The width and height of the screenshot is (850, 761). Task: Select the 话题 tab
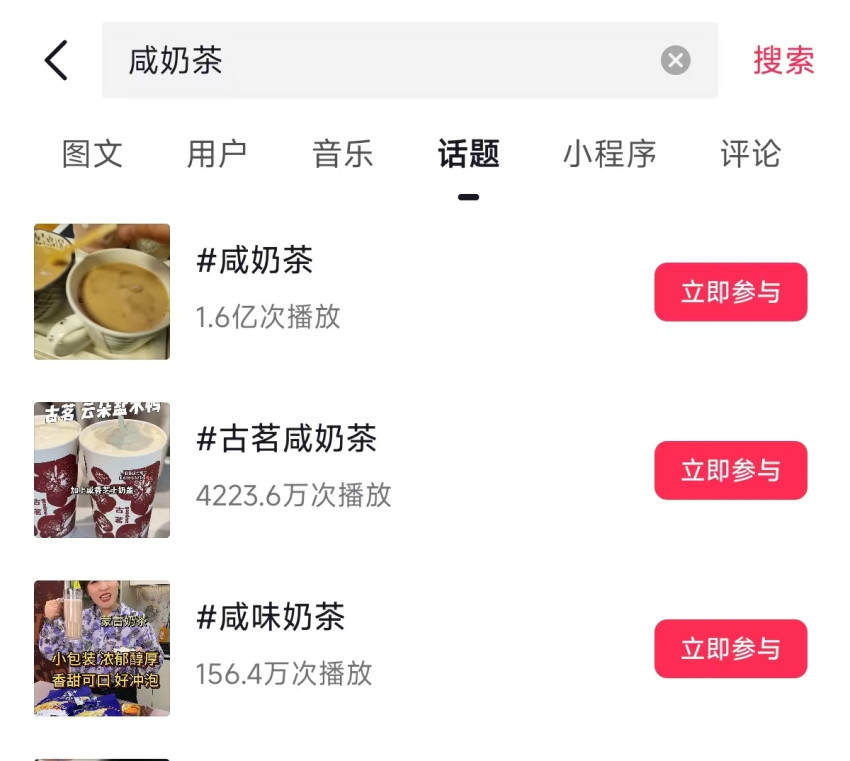468,154
